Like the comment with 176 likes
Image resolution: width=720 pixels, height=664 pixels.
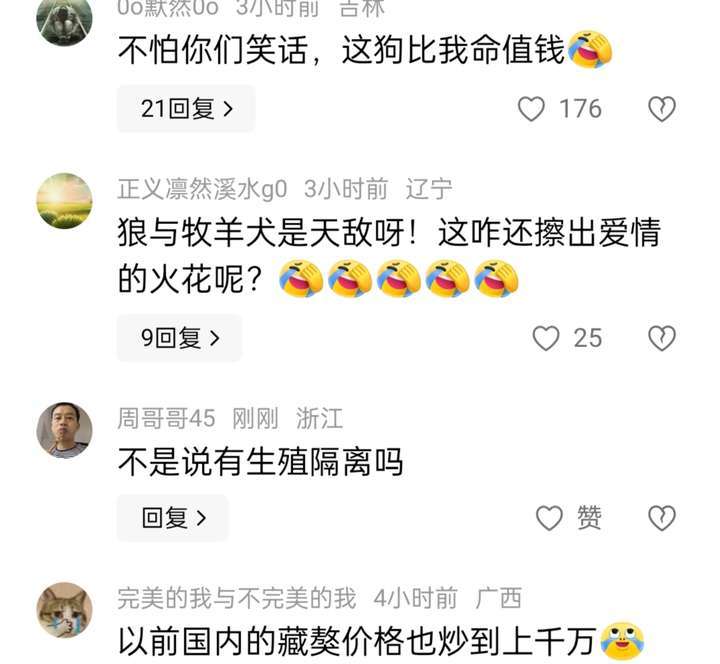click(532, 109)
